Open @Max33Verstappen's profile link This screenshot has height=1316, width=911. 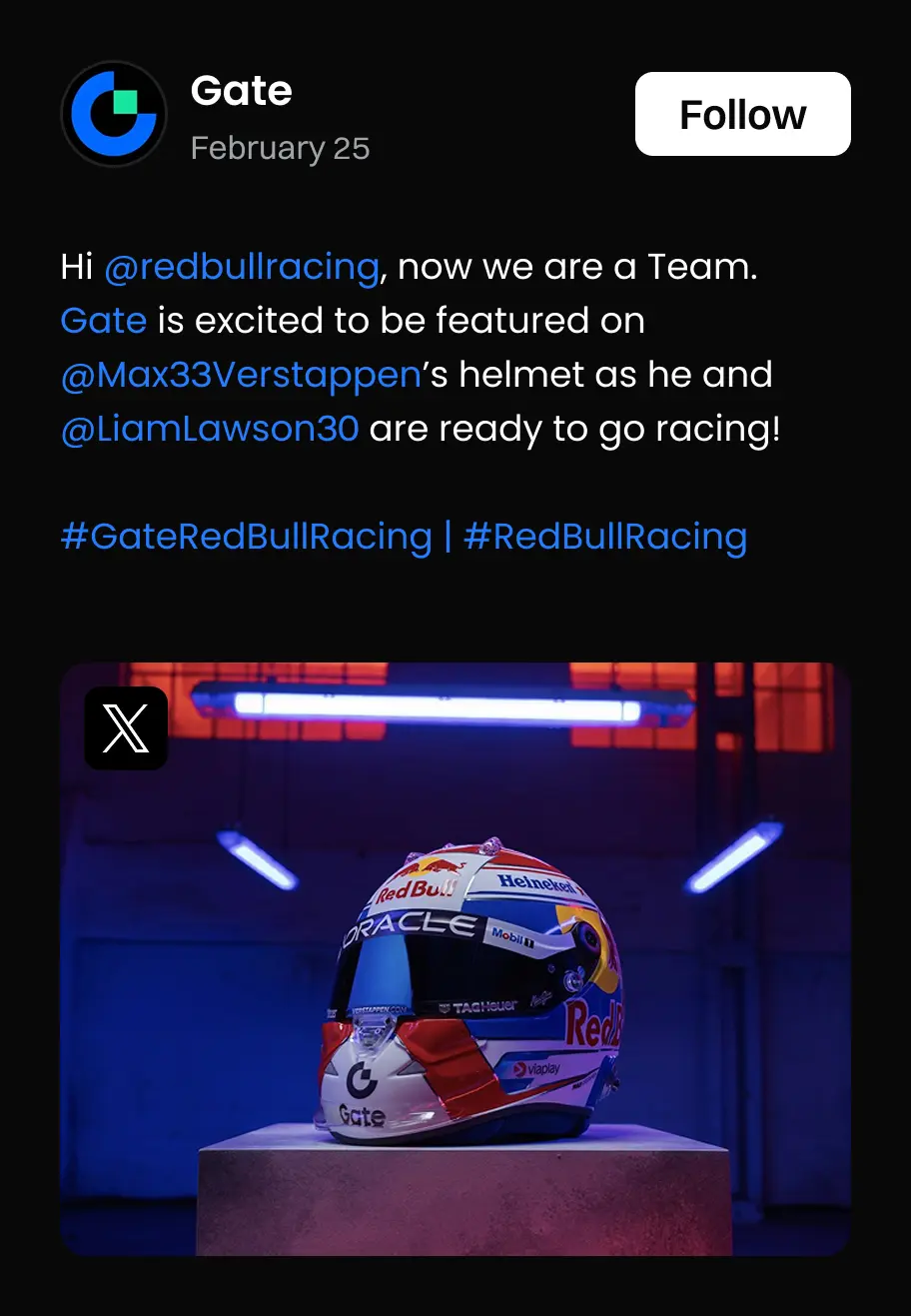(241, 375)
